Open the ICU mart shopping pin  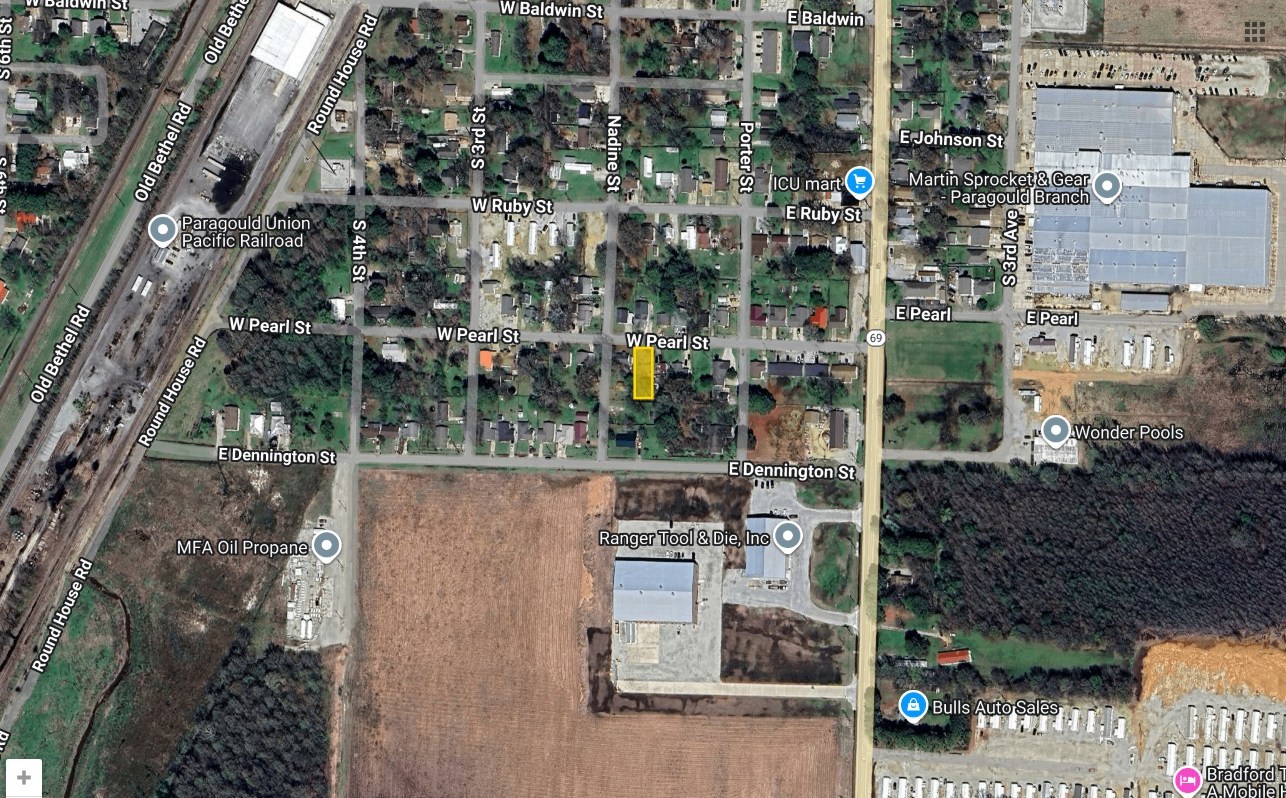click(858, 182)
